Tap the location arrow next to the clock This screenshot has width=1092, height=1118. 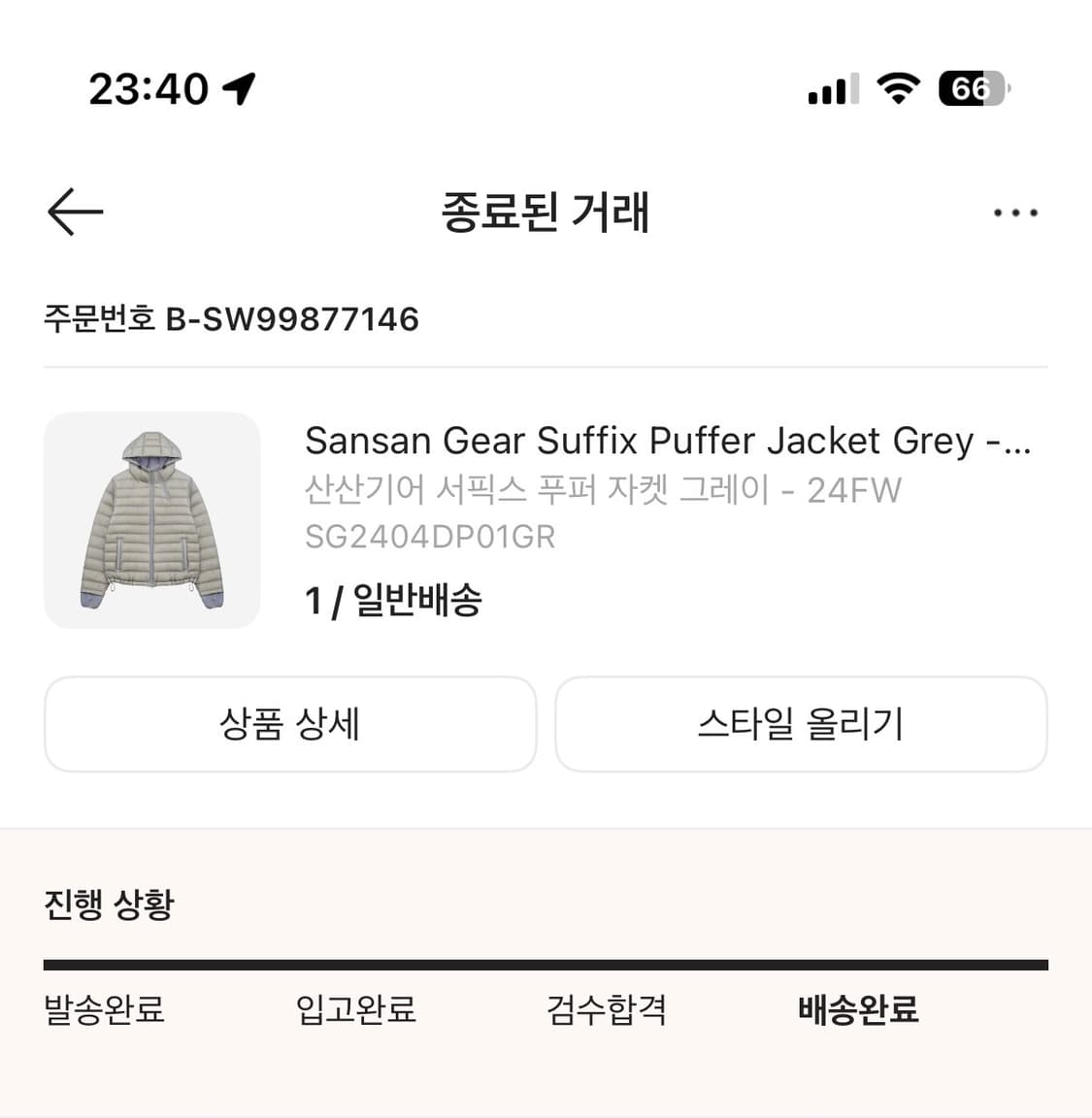238,87
